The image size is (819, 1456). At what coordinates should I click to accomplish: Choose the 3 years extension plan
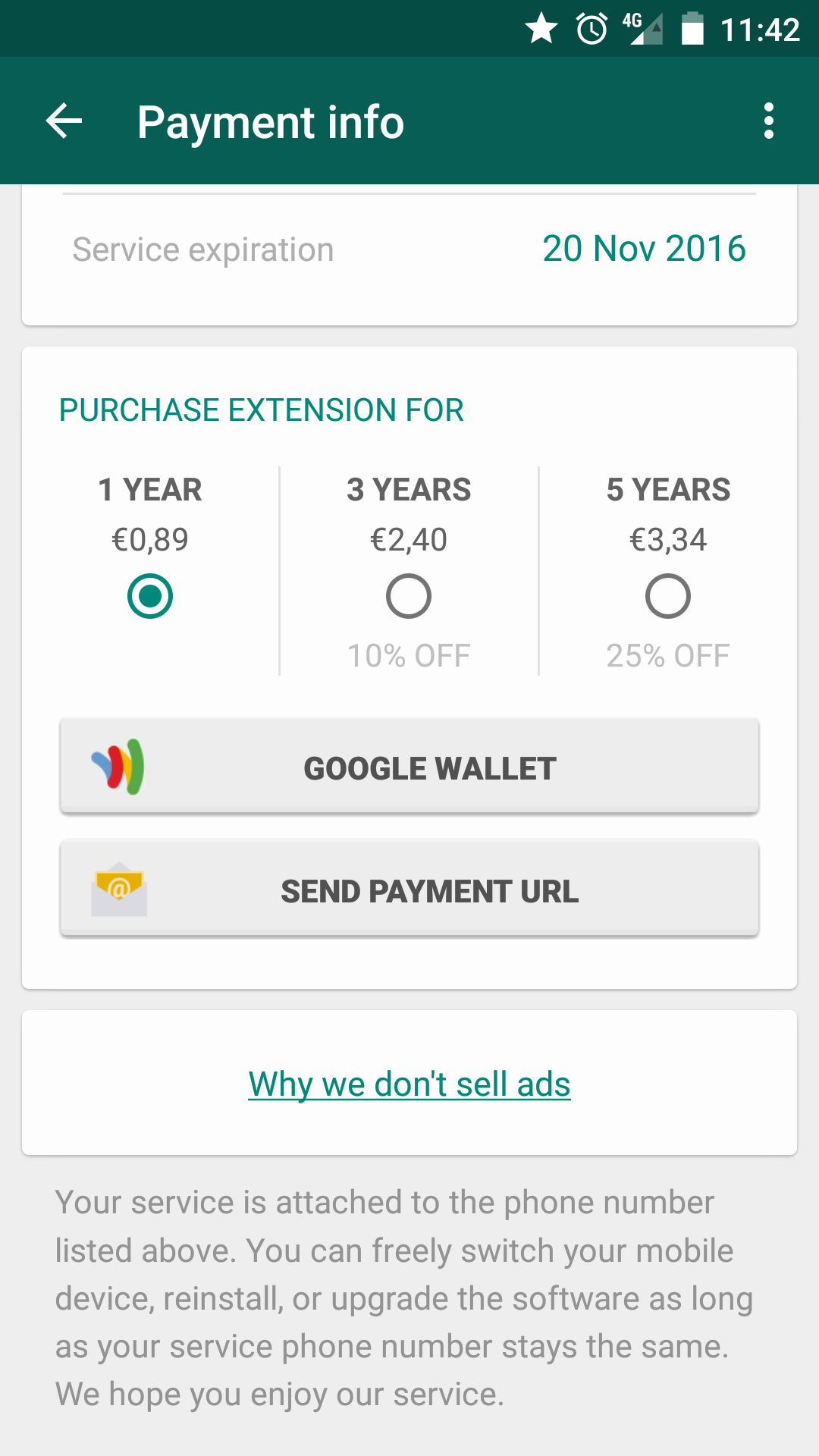click(409, 596)
